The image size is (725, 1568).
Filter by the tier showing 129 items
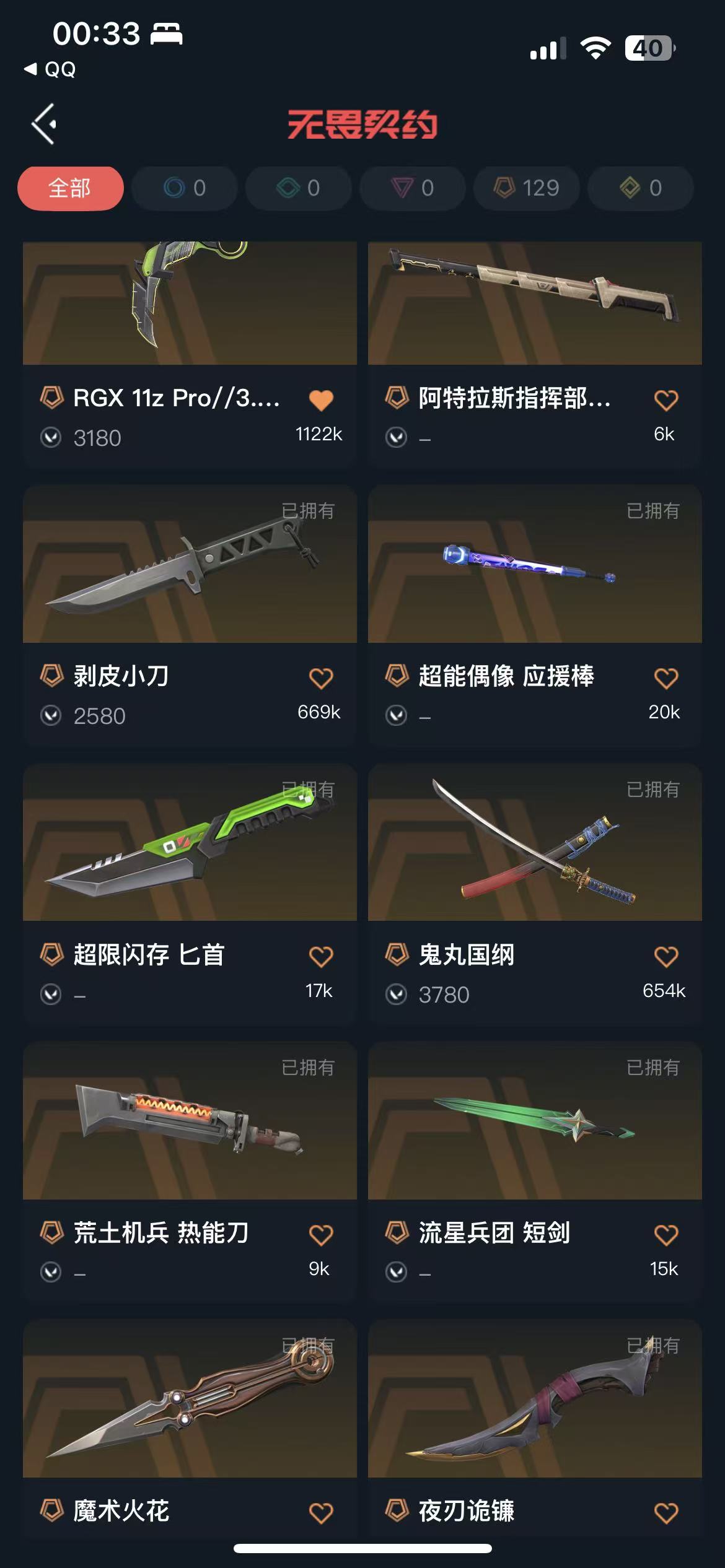coord(527,188)
